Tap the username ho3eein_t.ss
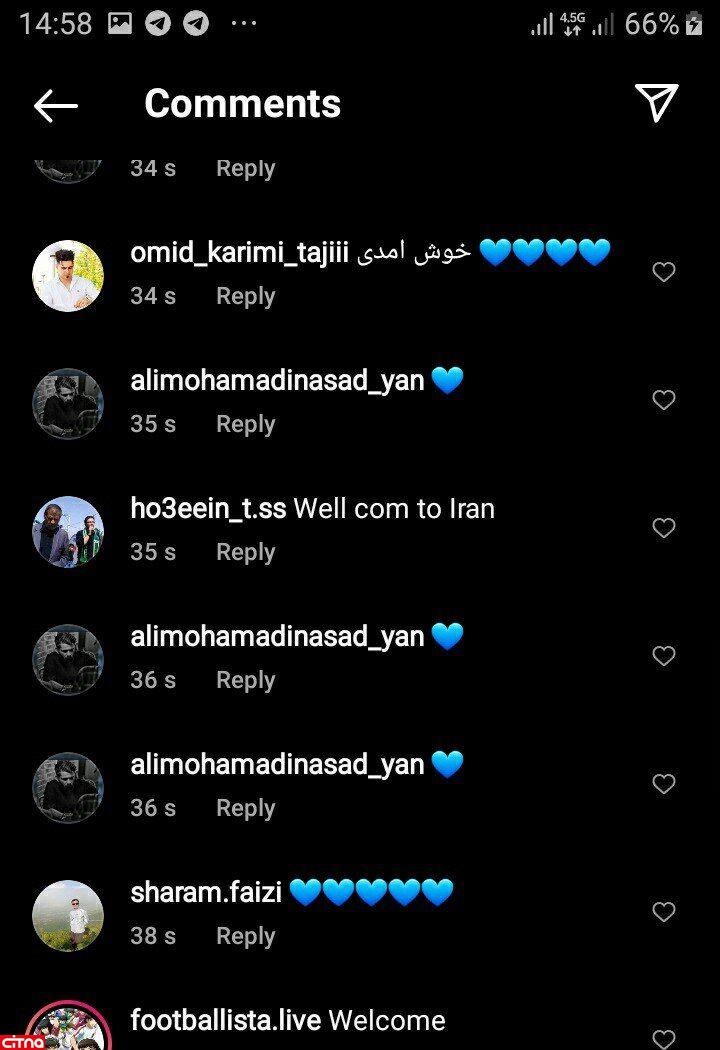The height and width of the screenshot is (1050, 720). point(208,509)
